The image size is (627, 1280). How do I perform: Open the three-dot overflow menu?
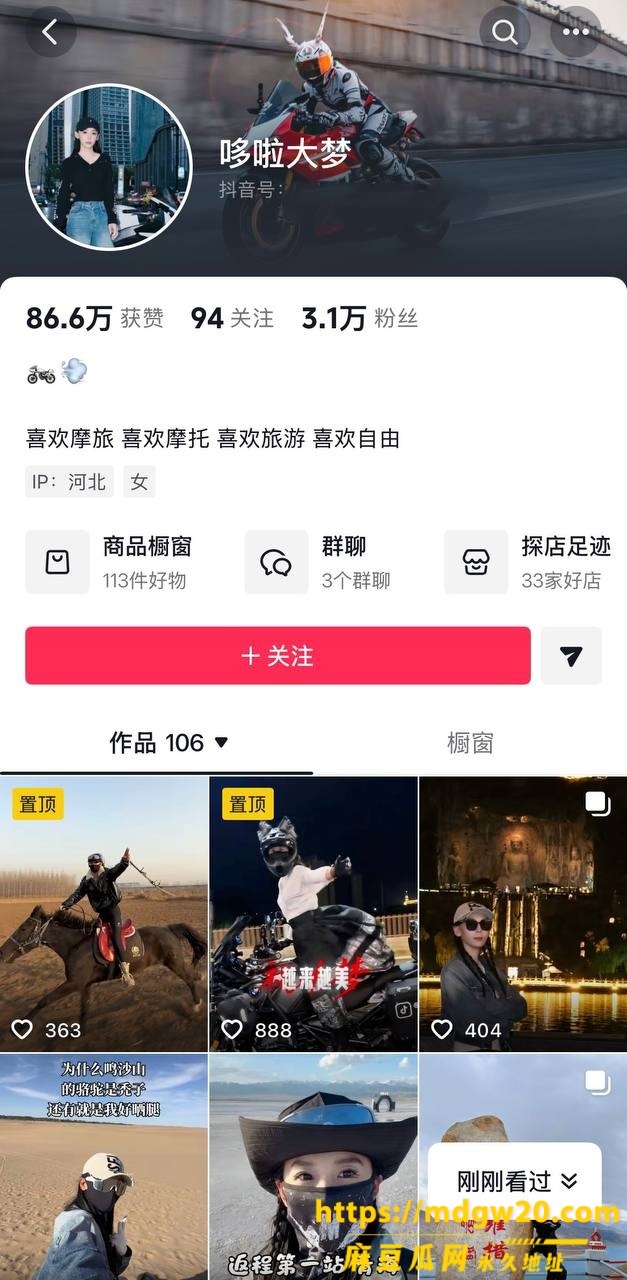(x=575, y=32)
